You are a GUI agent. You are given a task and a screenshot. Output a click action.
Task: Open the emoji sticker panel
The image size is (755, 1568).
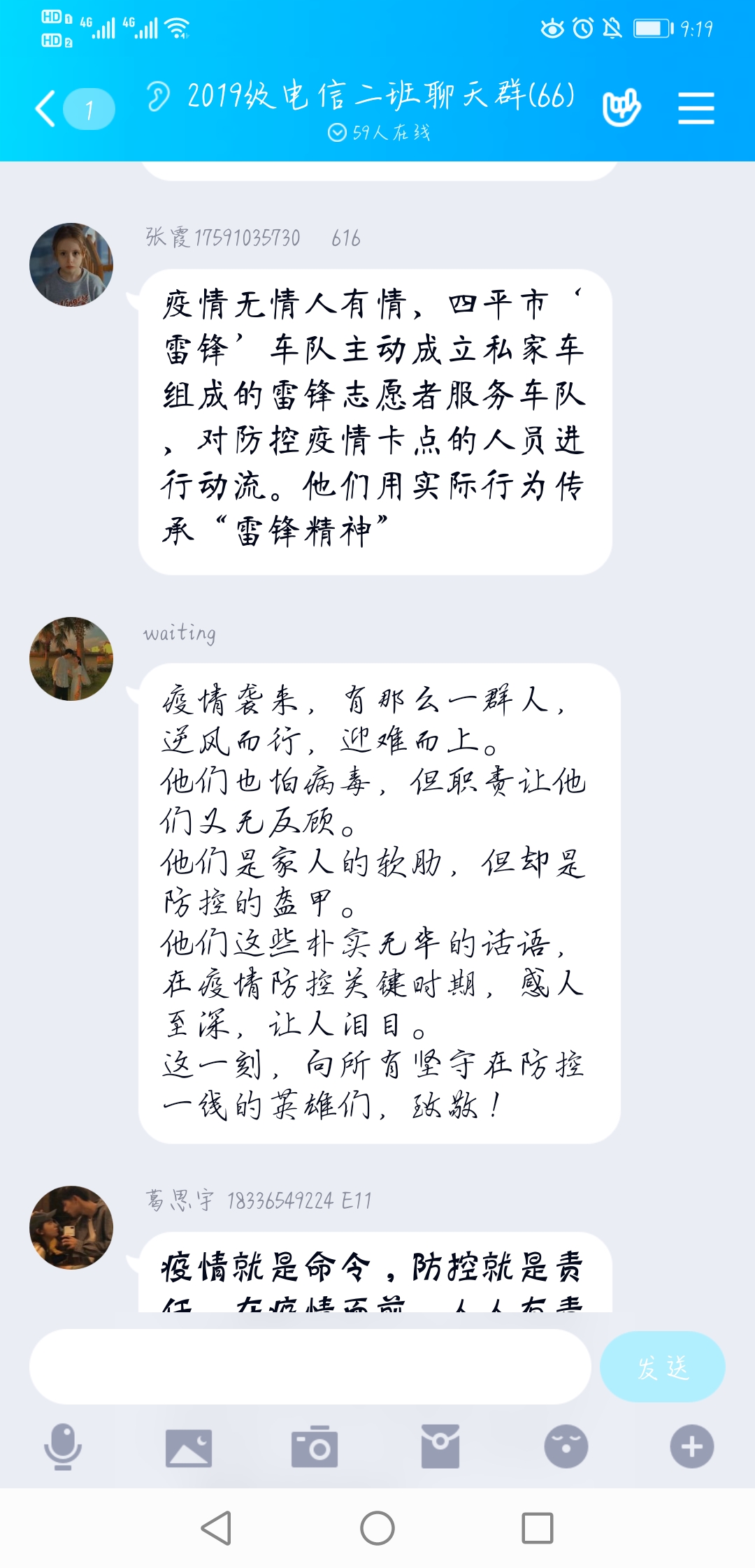566,1446
